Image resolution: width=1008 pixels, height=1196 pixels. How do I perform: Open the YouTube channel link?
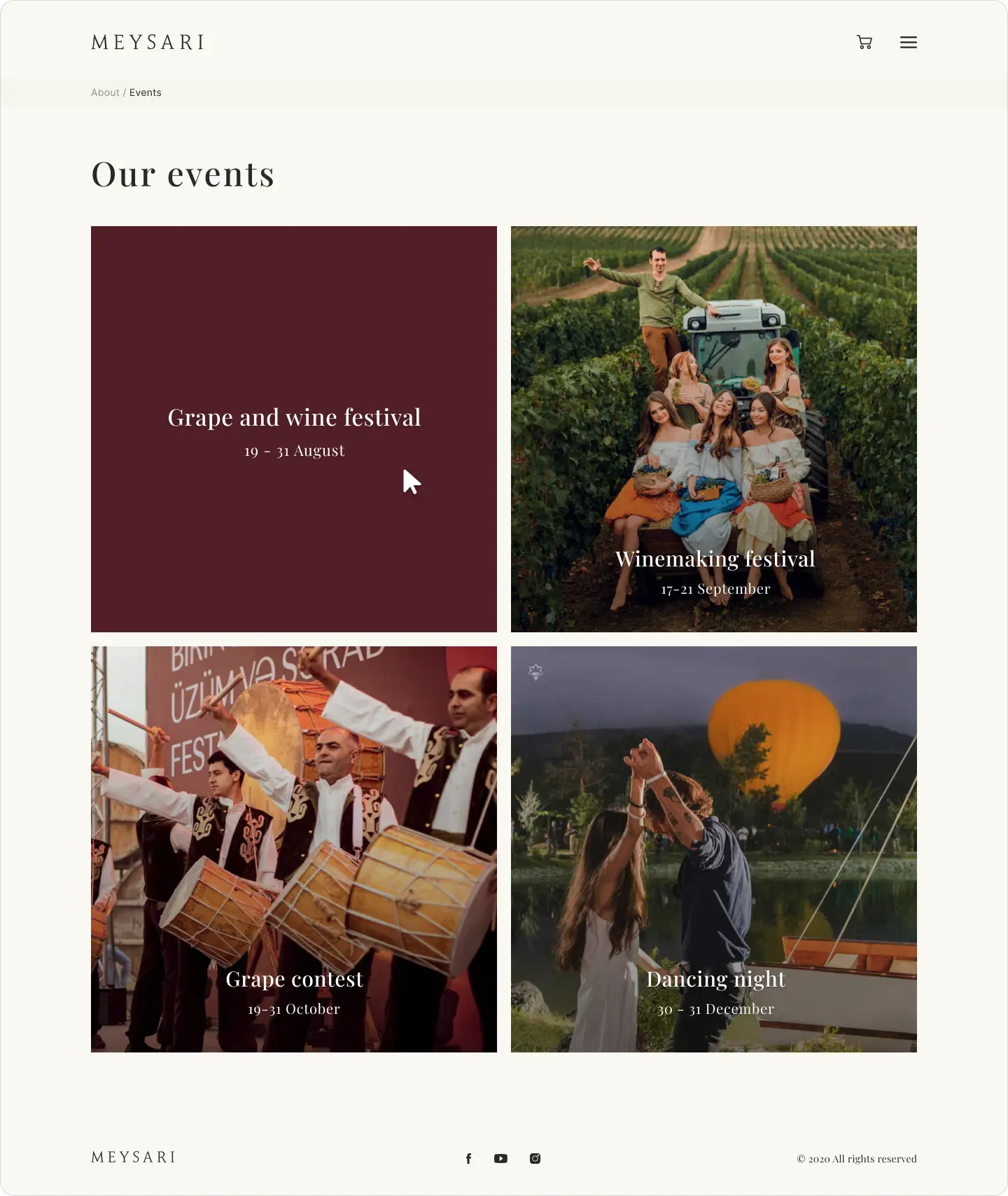point(500,1158)
